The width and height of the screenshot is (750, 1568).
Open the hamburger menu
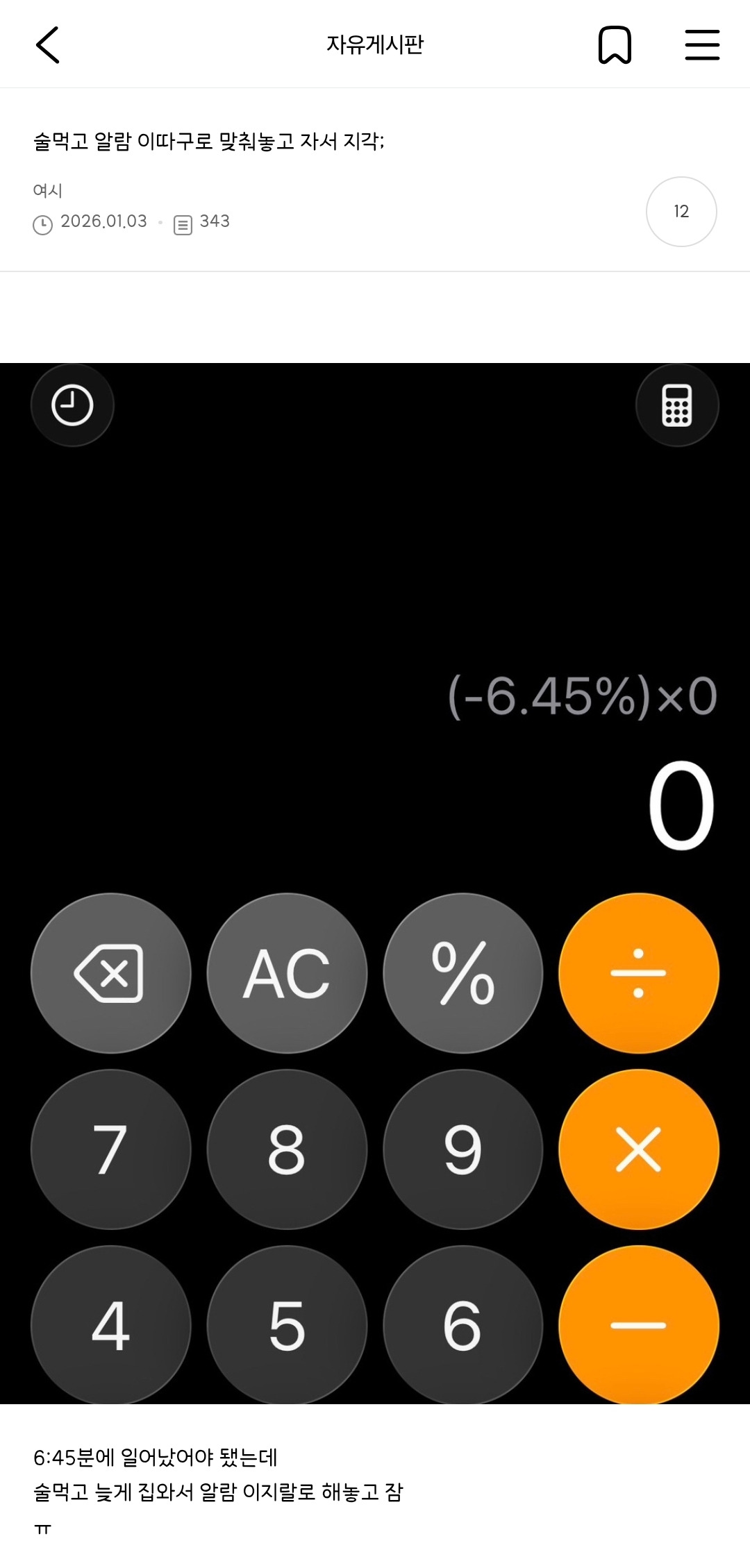[702, 45]
